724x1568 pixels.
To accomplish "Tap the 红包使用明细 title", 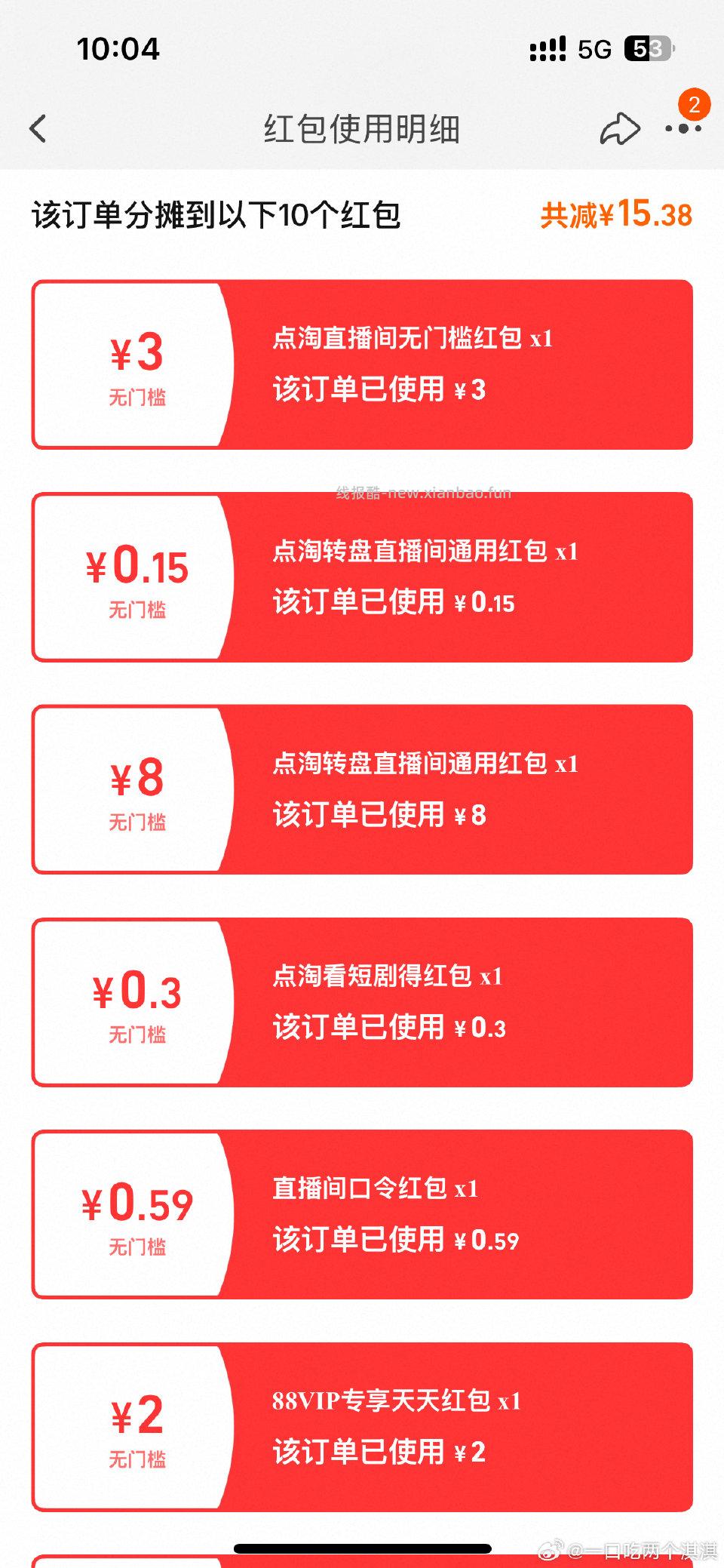I will point(362,128).
